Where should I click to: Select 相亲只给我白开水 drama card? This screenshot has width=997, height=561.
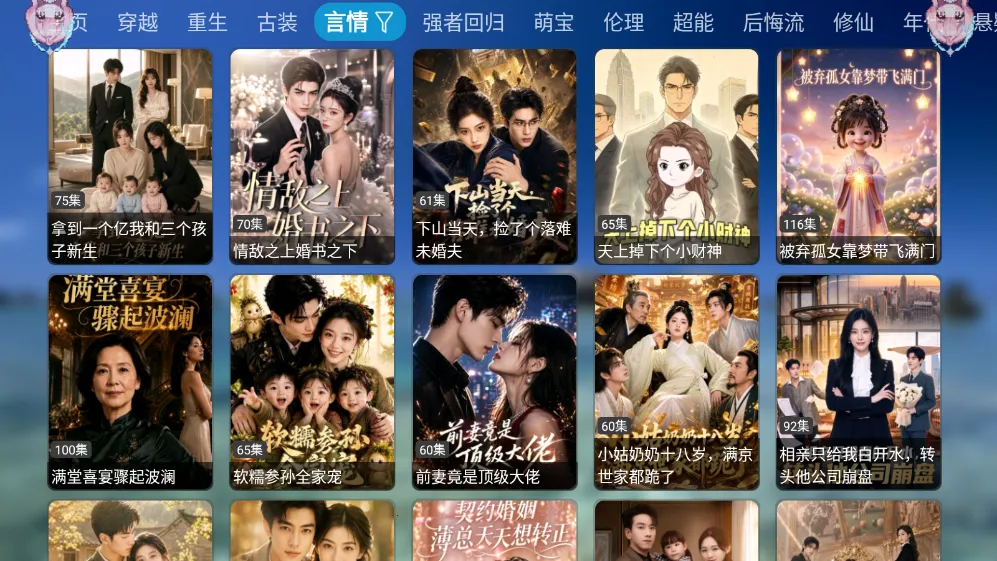pyautogui.click(x=858, y=382)
